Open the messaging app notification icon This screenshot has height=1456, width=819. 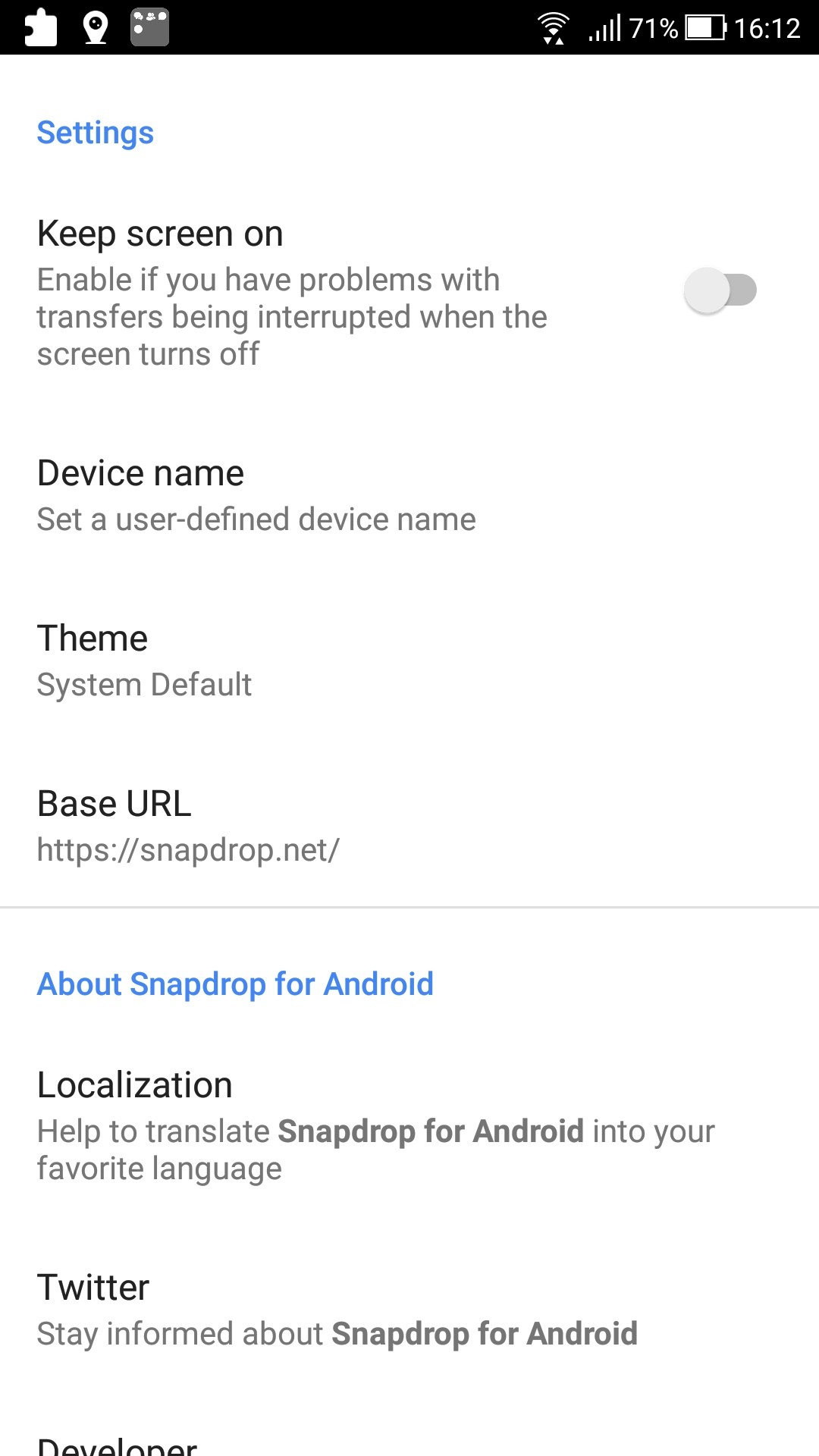click(x=149, y=29)
